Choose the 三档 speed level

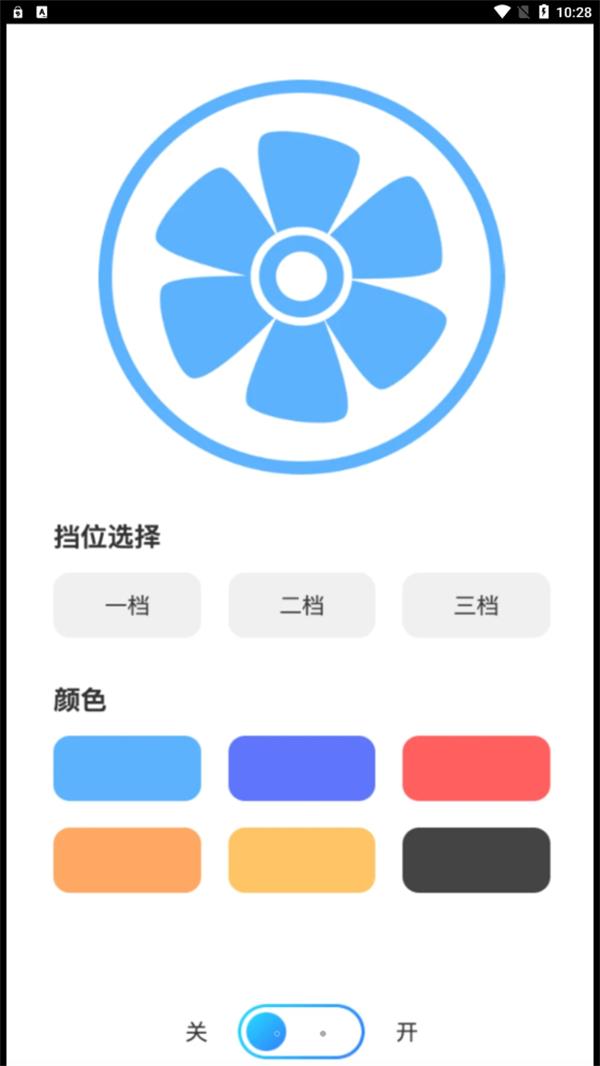point(476,605)
